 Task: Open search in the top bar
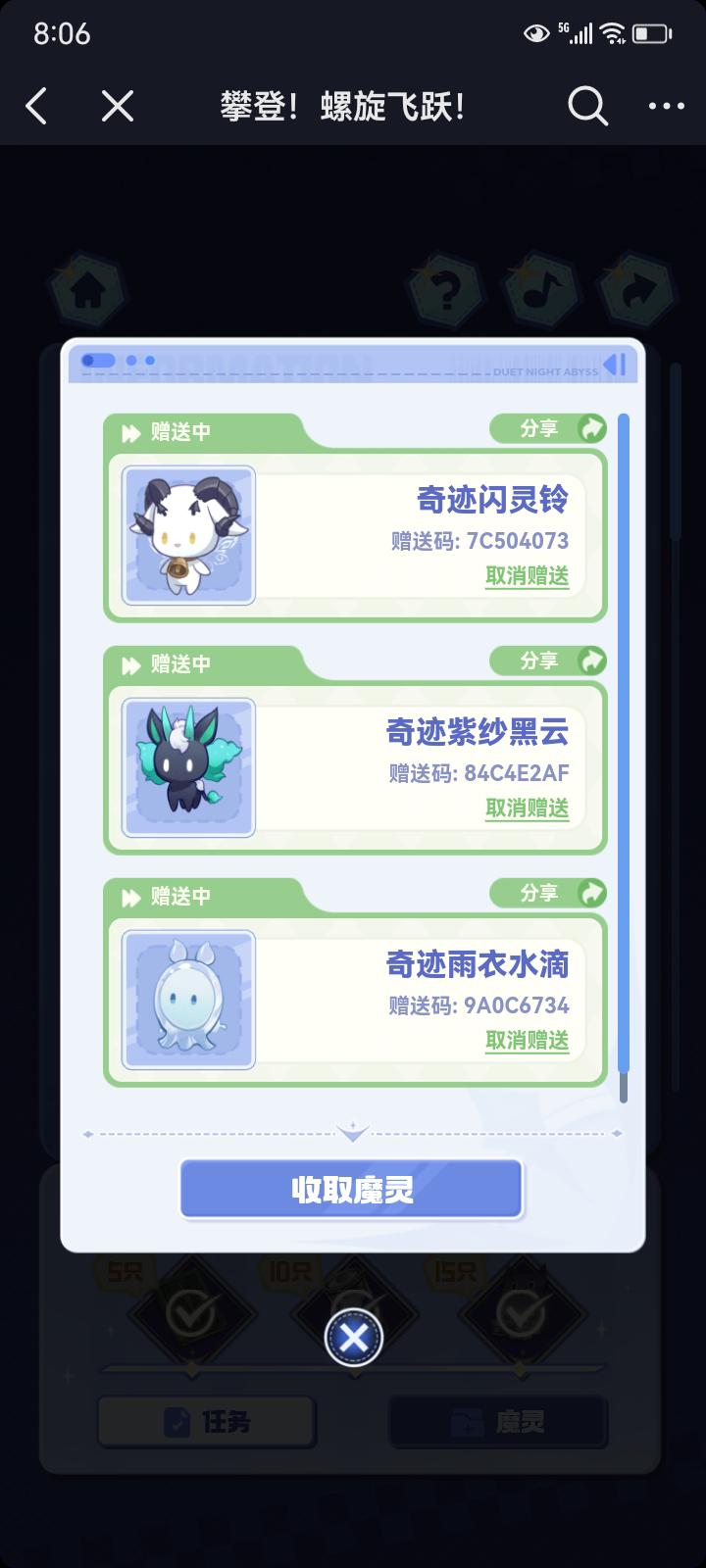pyautogui.click(x=587, y=106)
